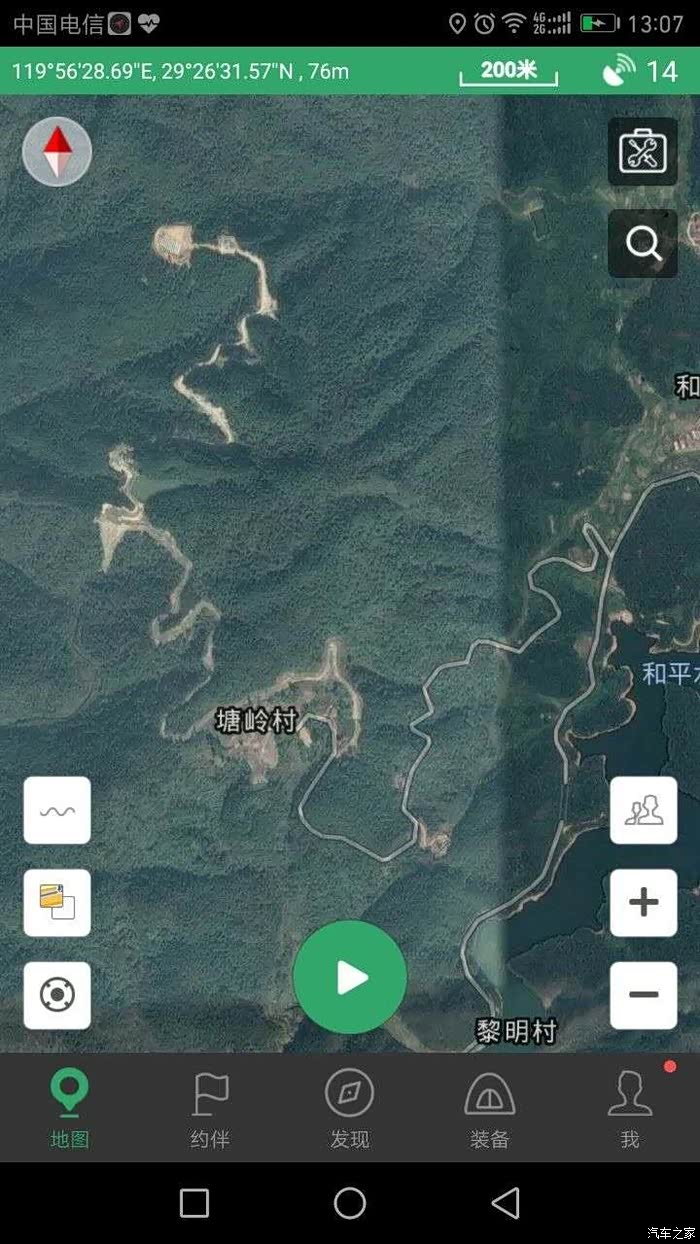
Task: Go to the 装备 tab
Action: pos(490,1108)
